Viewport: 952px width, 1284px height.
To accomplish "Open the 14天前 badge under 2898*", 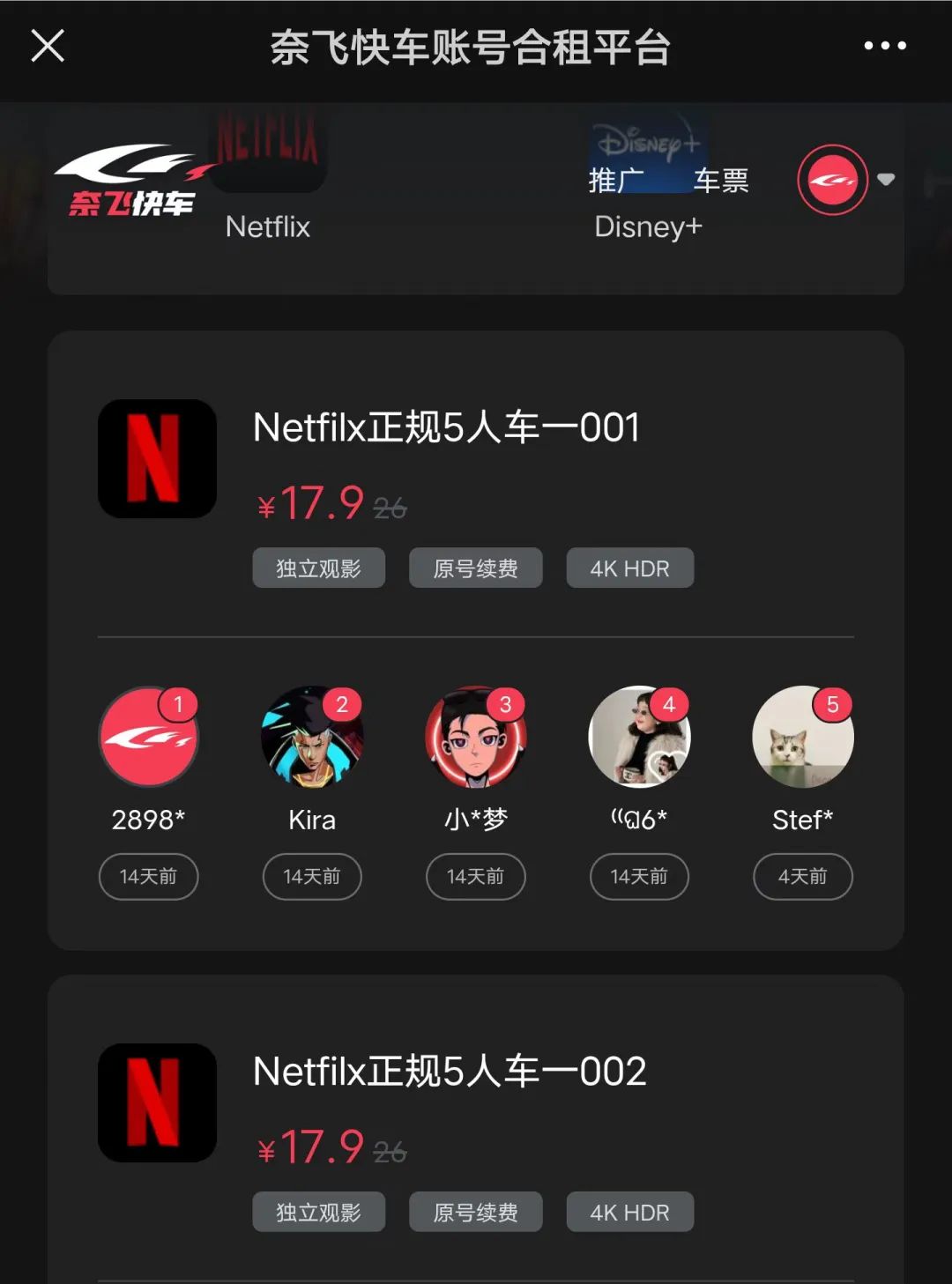I will coord(148,876).
